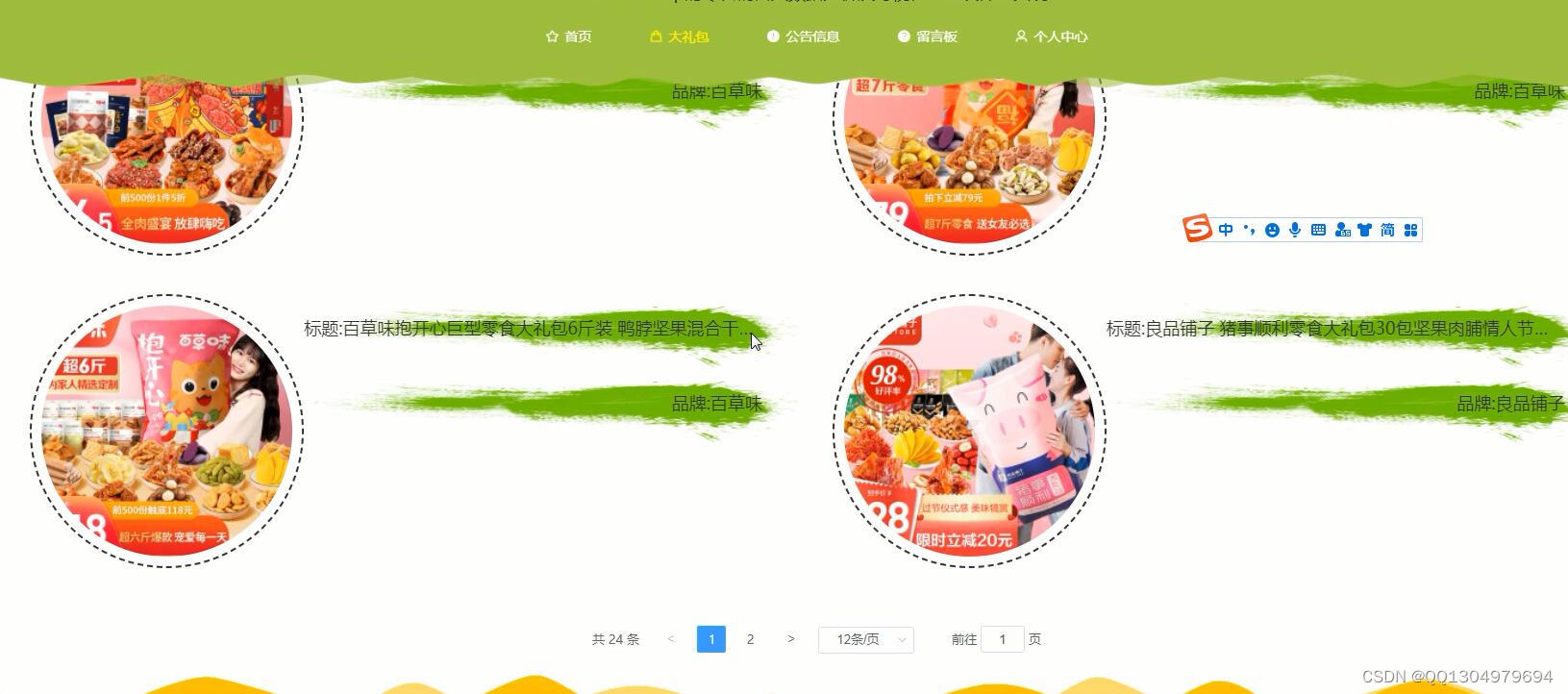Focus the 前往 page number field
Viewport: 1568px width, 694px height.
[1002, 639]
